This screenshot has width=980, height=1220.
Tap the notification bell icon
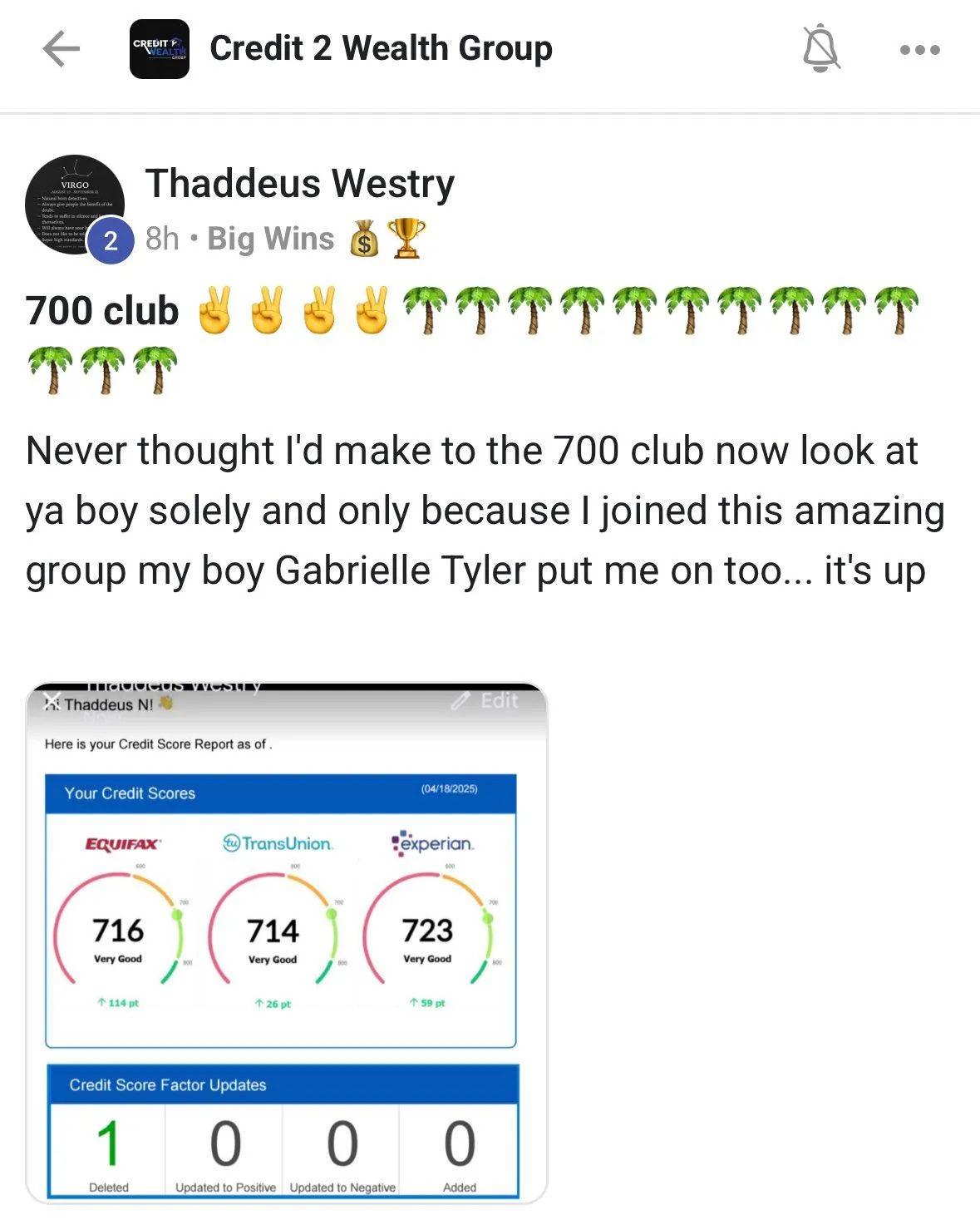[x=820, y=48]
